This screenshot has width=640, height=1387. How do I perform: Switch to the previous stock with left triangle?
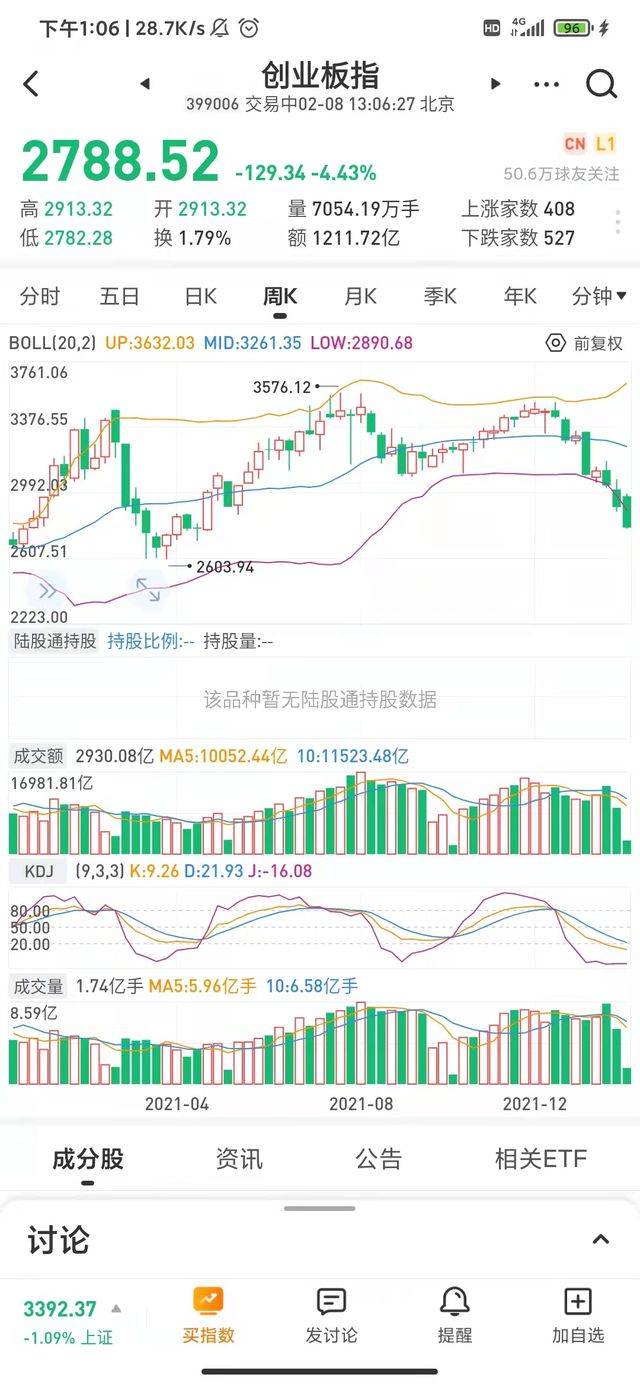coord(145,84)
